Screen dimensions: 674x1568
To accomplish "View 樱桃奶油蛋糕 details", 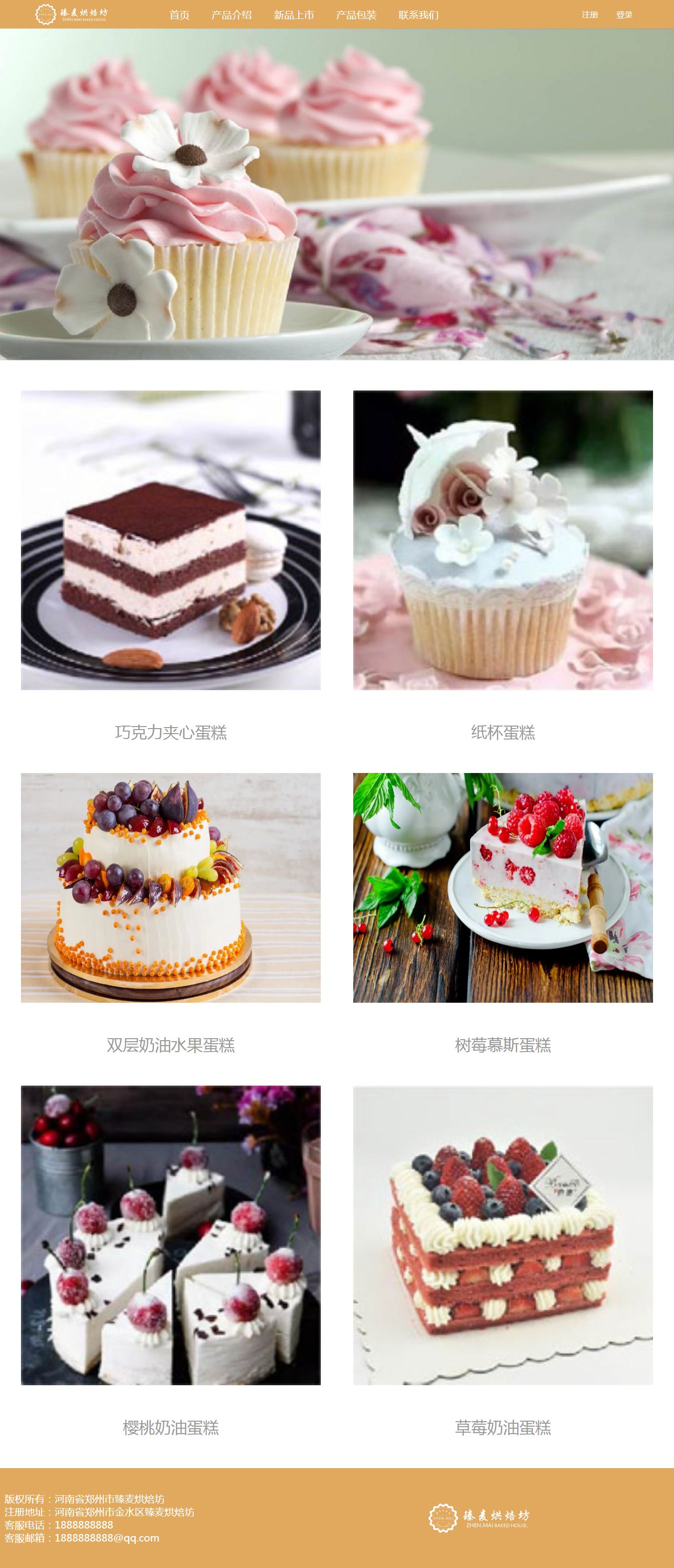I will click(170, 1235).
